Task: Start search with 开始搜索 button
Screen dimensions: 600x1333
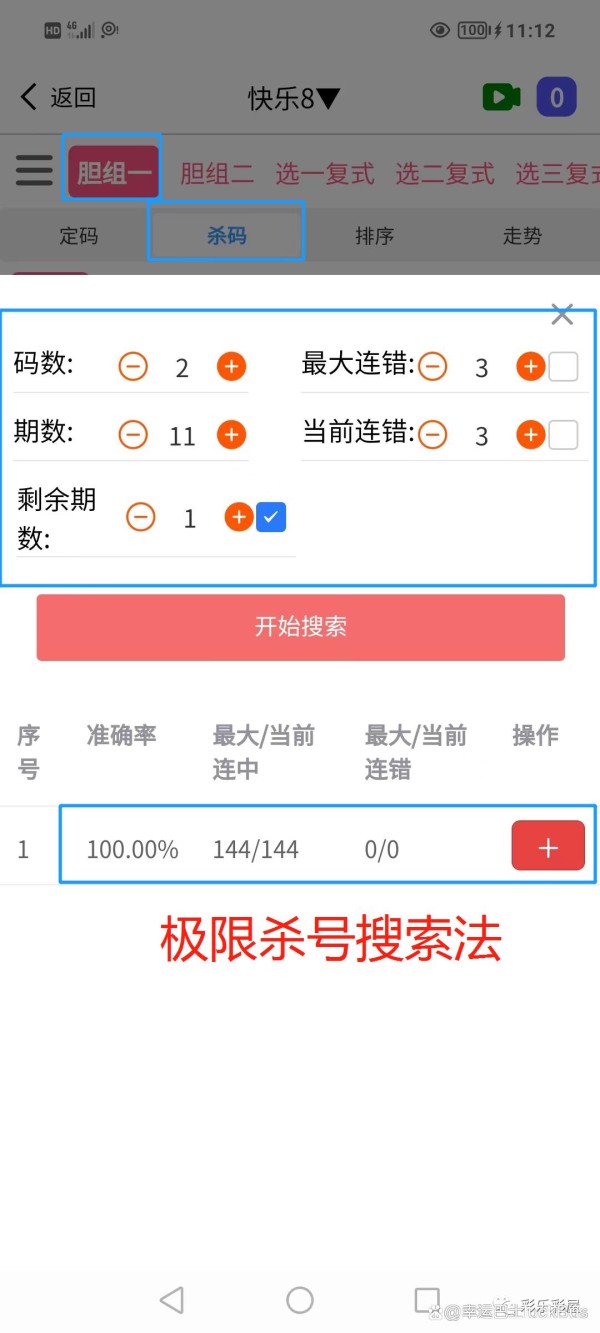Action: coord(300,627)
